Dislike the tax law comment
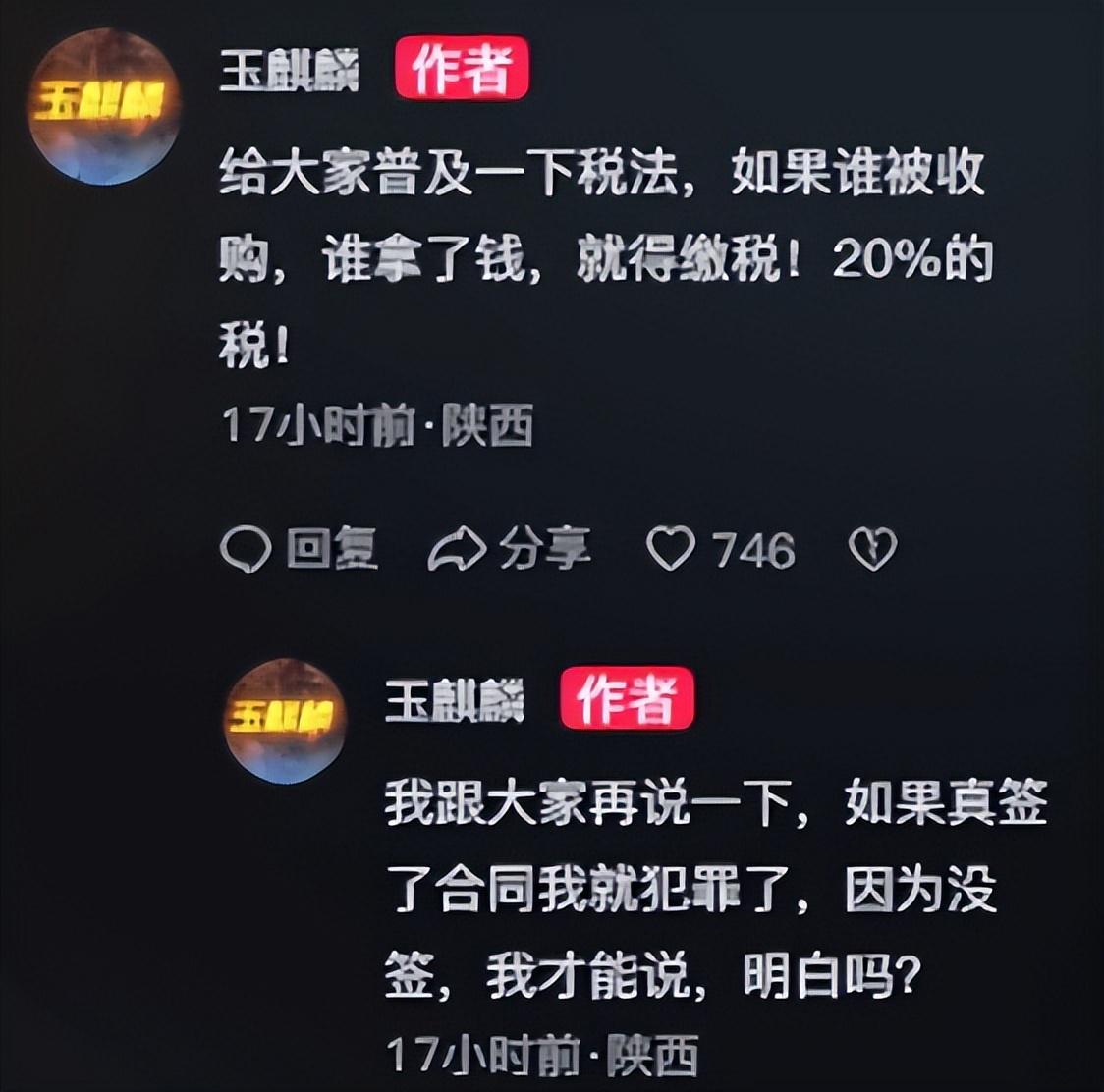This screenshot has width=1104, height=1092. [x=872, y=549]
